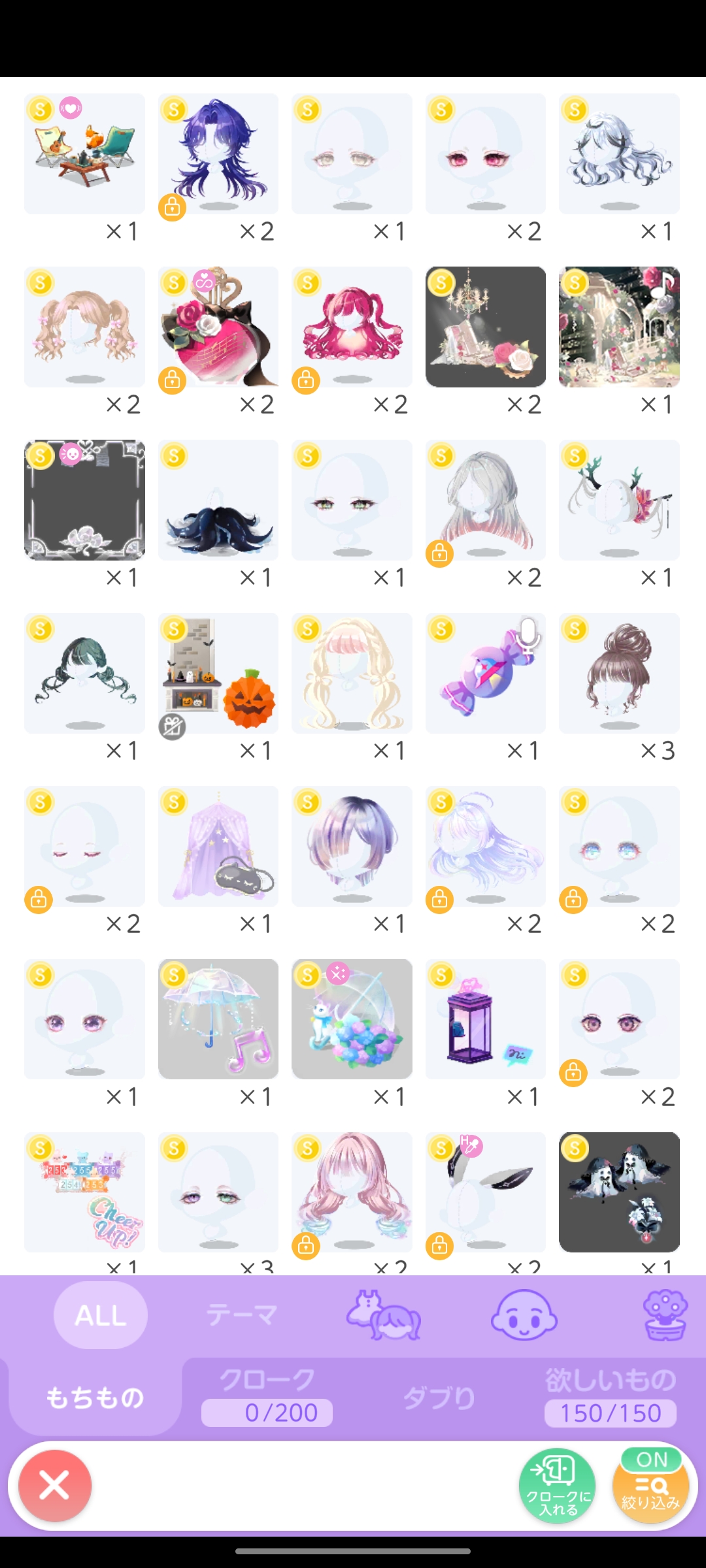Open the 欲しいもの wishlist tab
706x1568 pixels.
click(x=610, y=1397)
